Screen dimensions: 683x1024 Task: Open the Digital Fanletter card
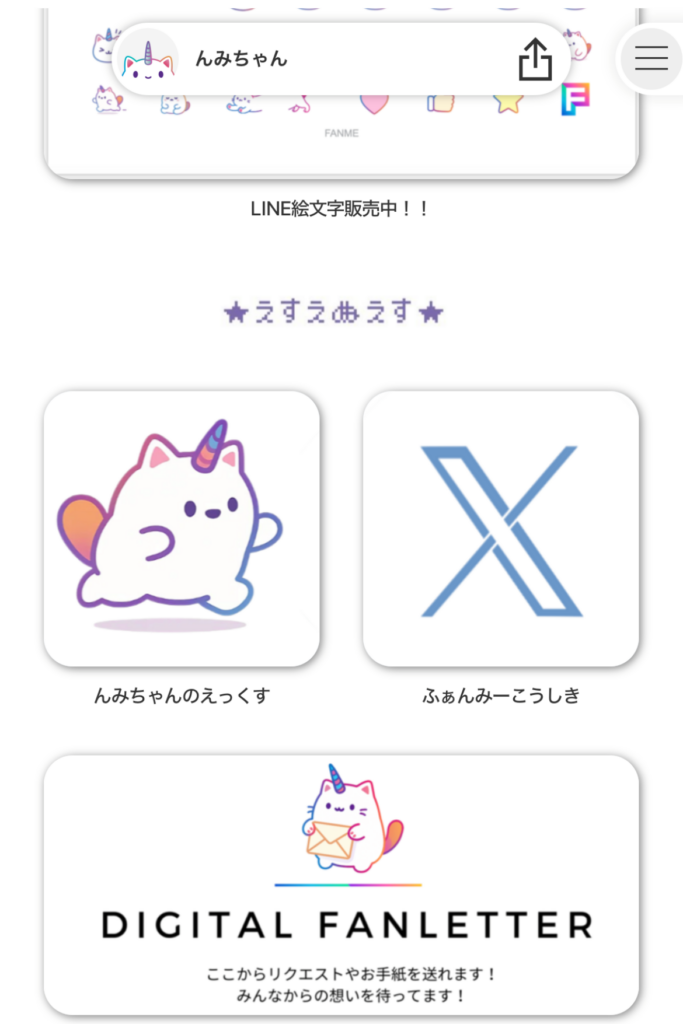point(340,884)
